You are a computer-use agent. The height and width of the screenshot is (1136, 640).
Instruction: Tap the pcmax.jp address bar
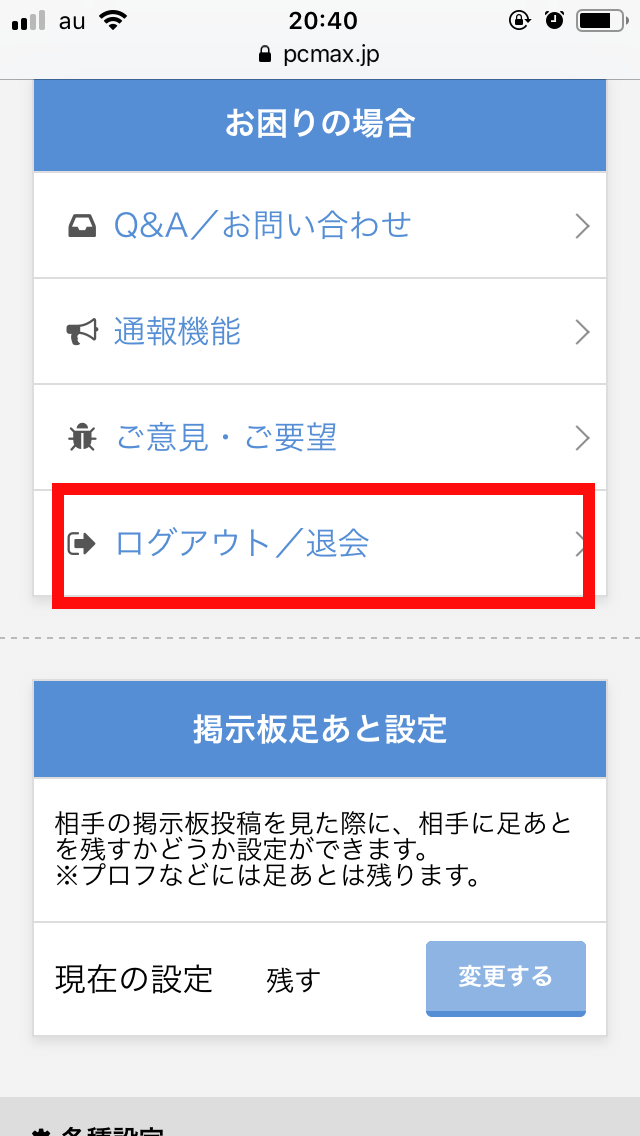tap(320, 54)
